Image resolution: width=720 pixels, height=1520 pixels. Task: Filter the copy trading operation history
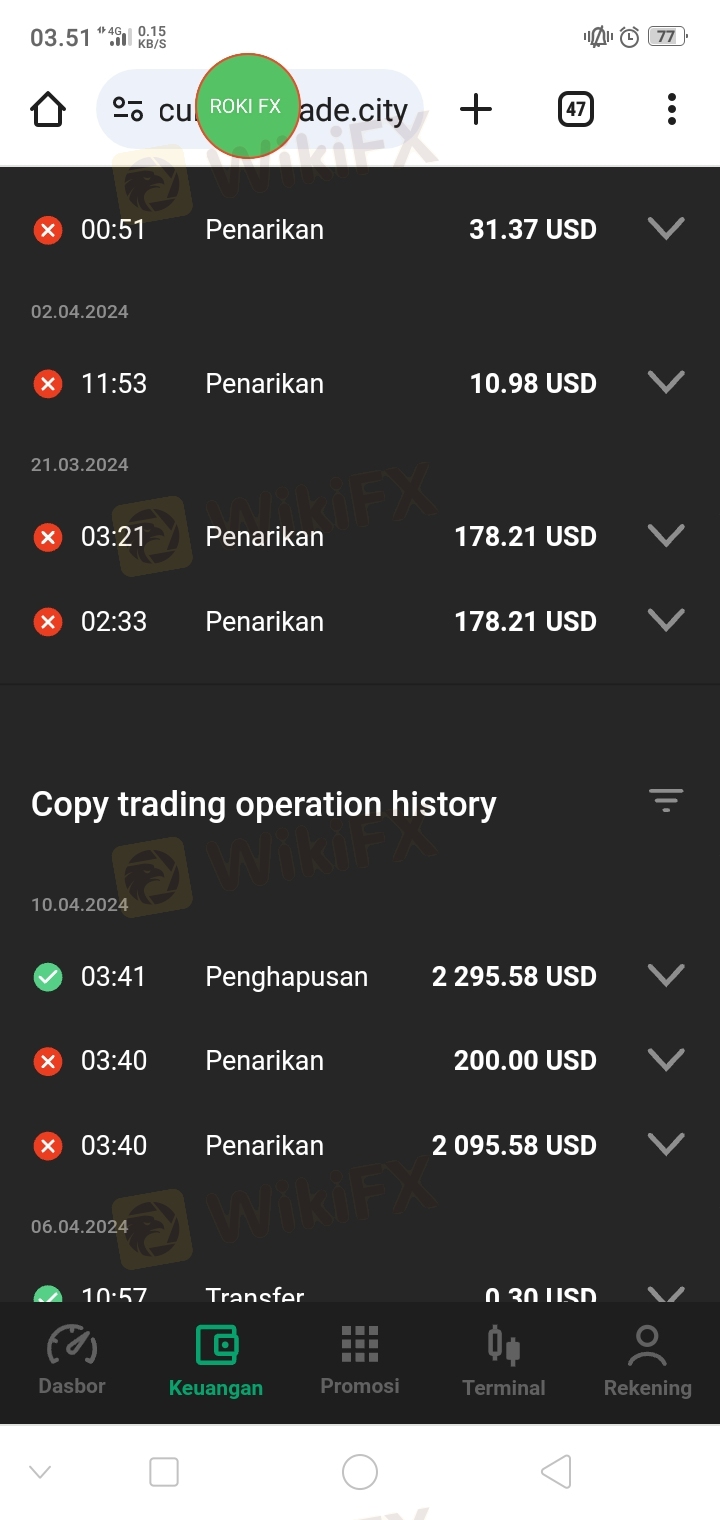pos(665,801)
